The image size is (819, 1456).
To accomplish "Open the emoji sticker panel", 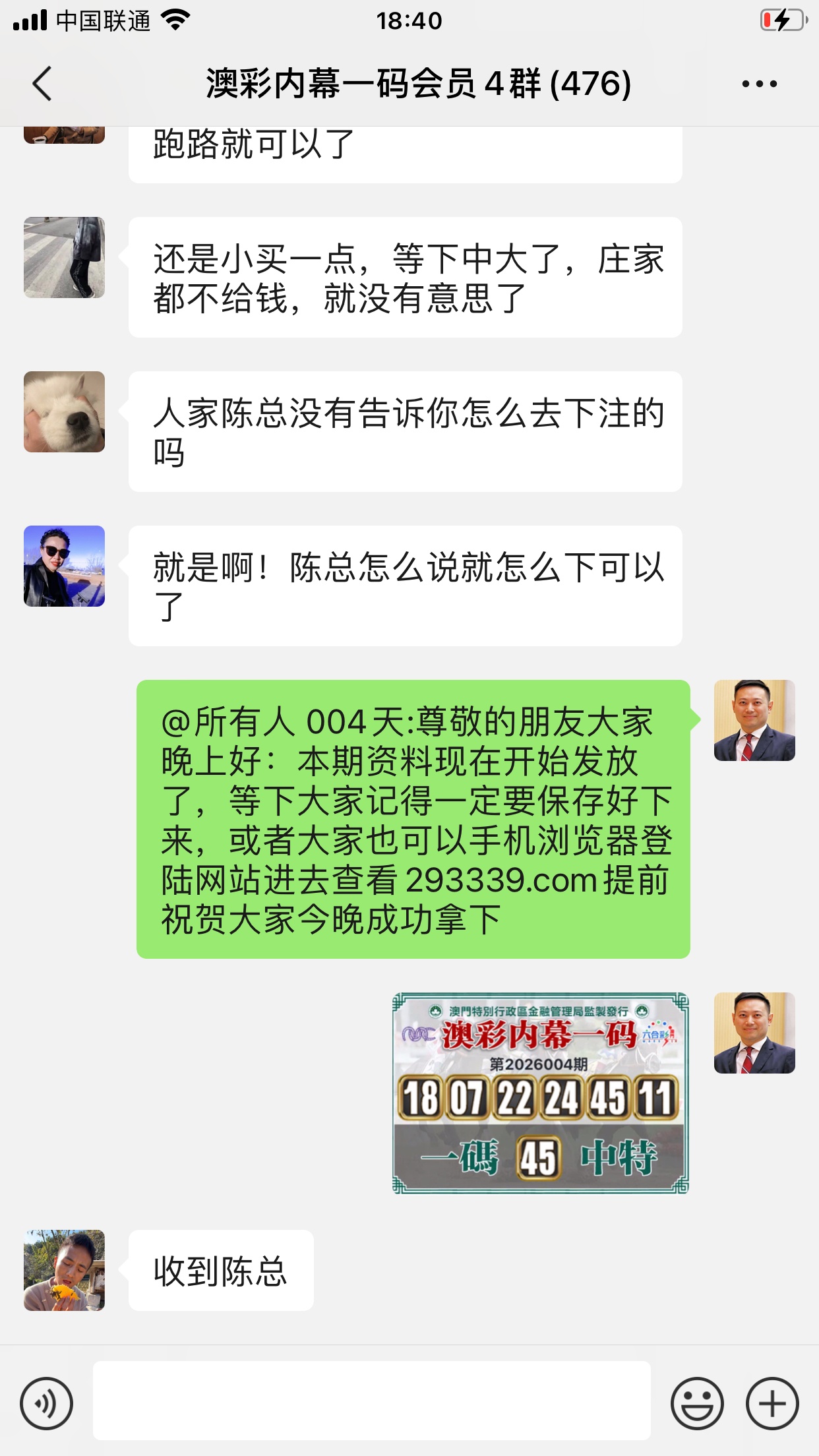I will tap(697, 1403).
